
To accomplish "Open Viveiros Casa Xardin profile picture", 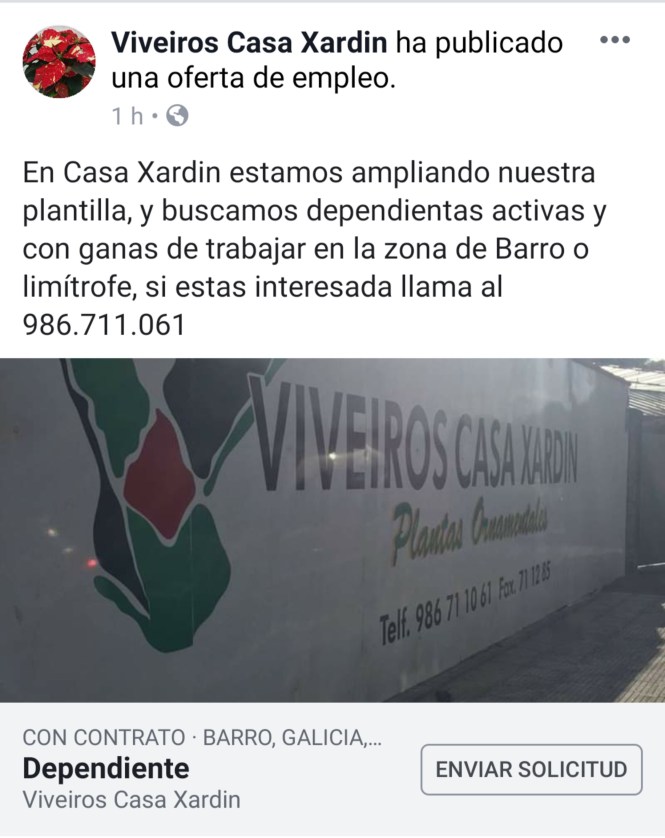I will [x=59, y=62].
